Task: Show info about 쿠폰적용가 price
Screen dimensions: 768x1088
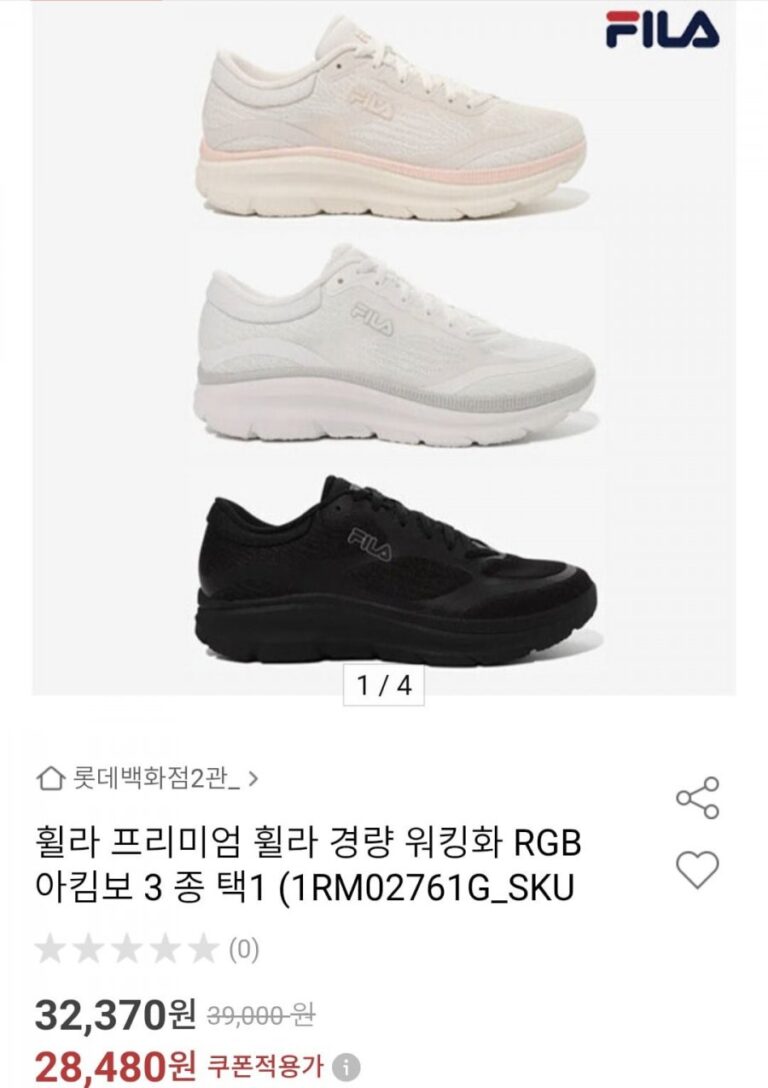Action: (x=346, y=1066)
